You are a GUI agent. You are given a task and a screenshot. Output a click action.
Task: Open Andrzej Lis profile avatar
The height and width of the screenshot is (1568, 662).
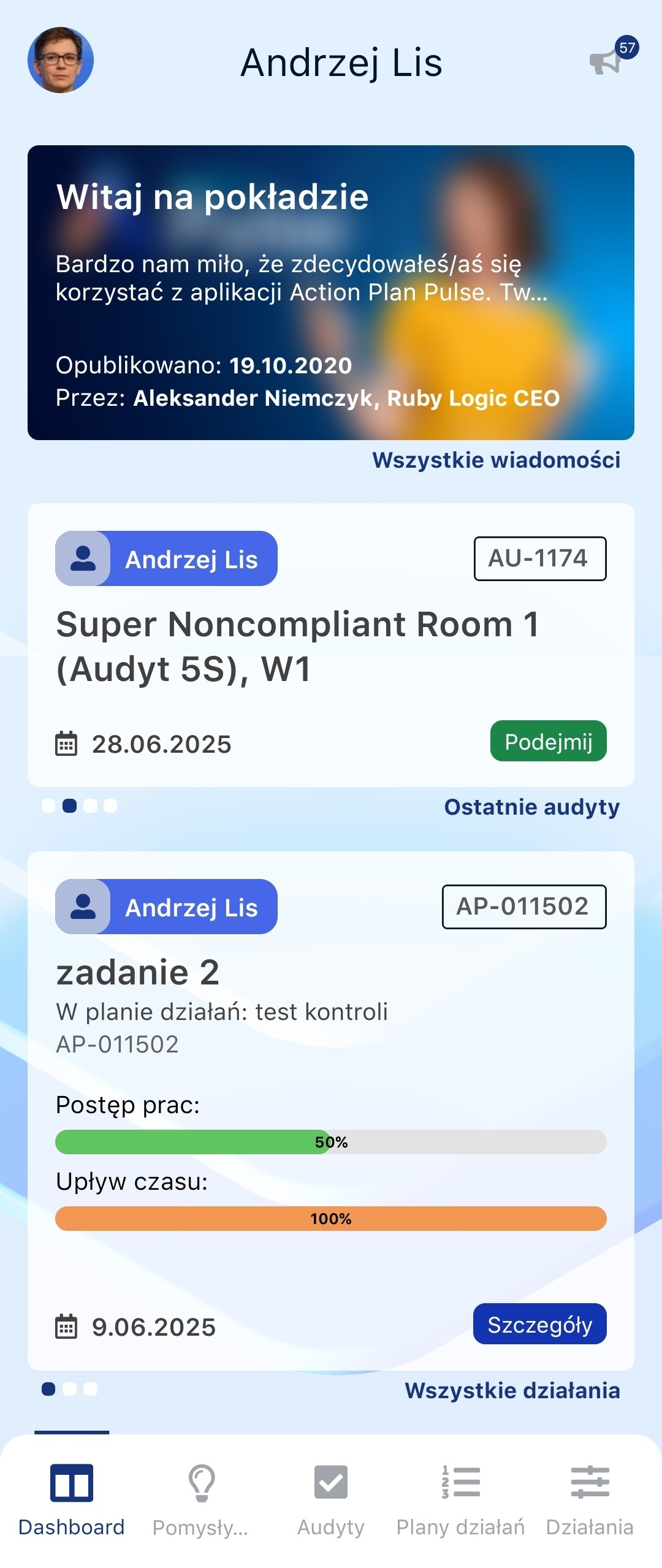click(x=61, y=60)
